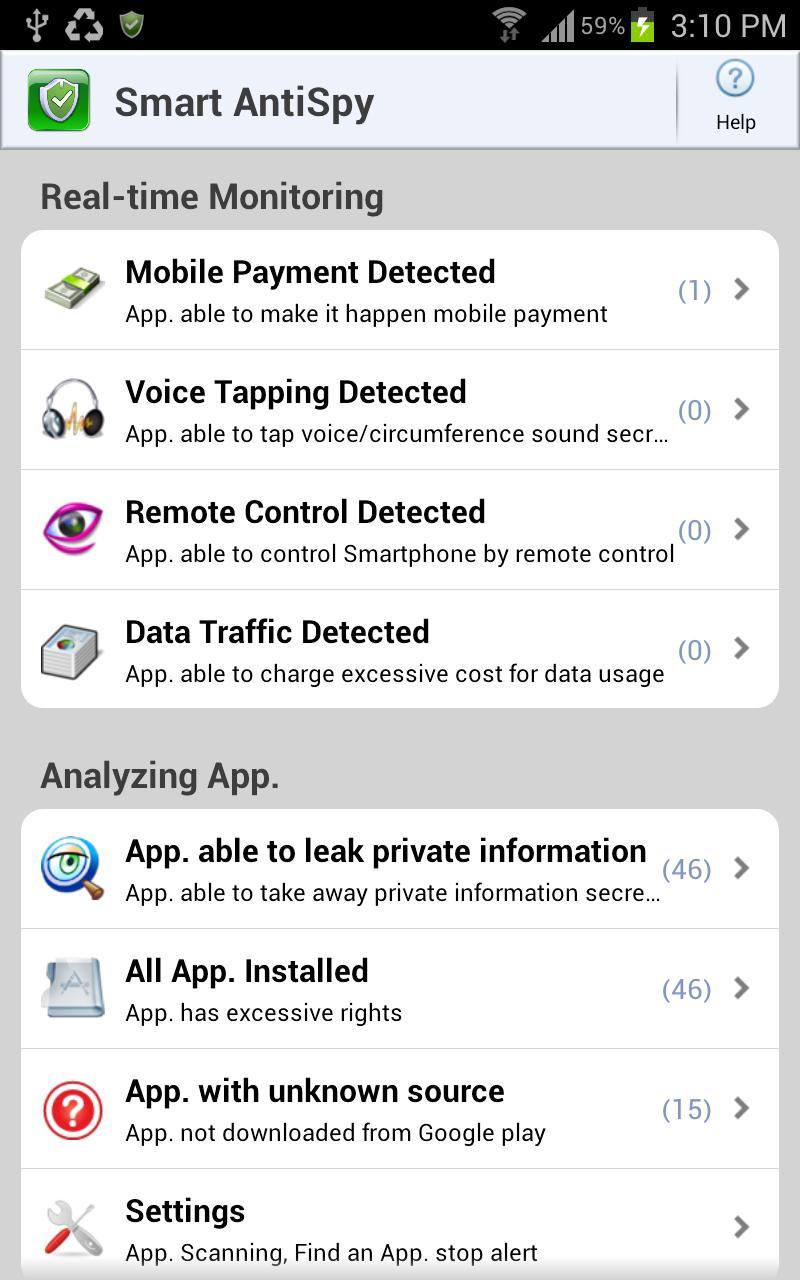
Task: Click the Remote Control eye icon
Action: (x=71, y=529)
